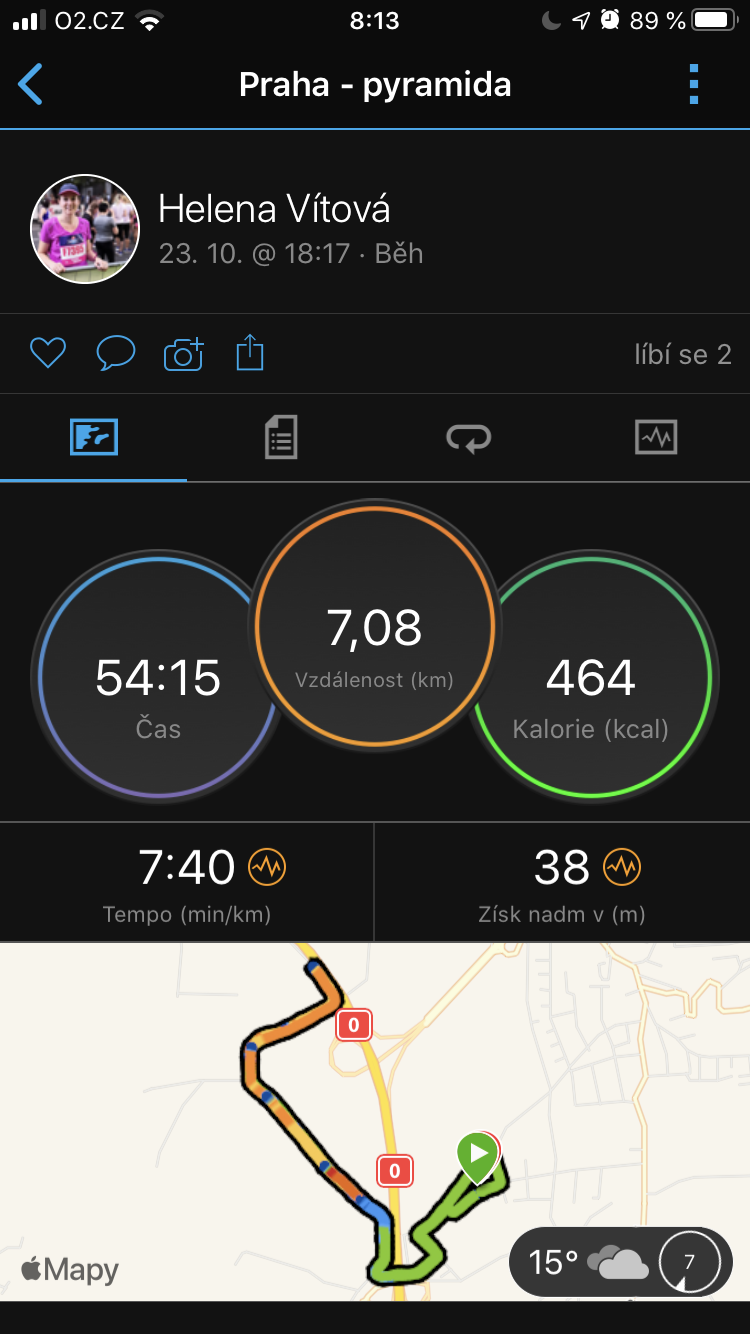750x1334 pixels.
Task: View who liked: líbí se 2
Action: 683,354
